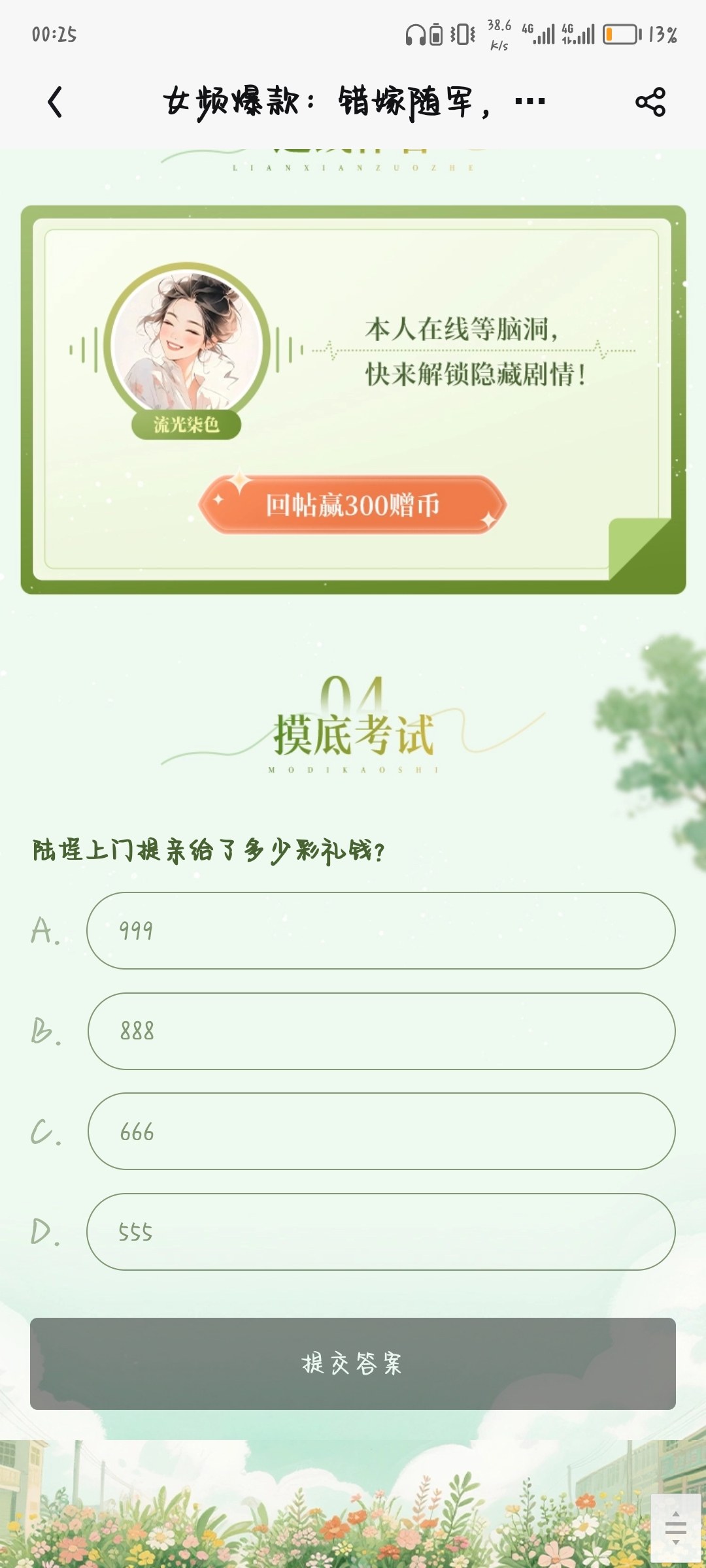Select answer A. 999
The height and width of the screenshot is (1568, 706).
pos(381,930)
